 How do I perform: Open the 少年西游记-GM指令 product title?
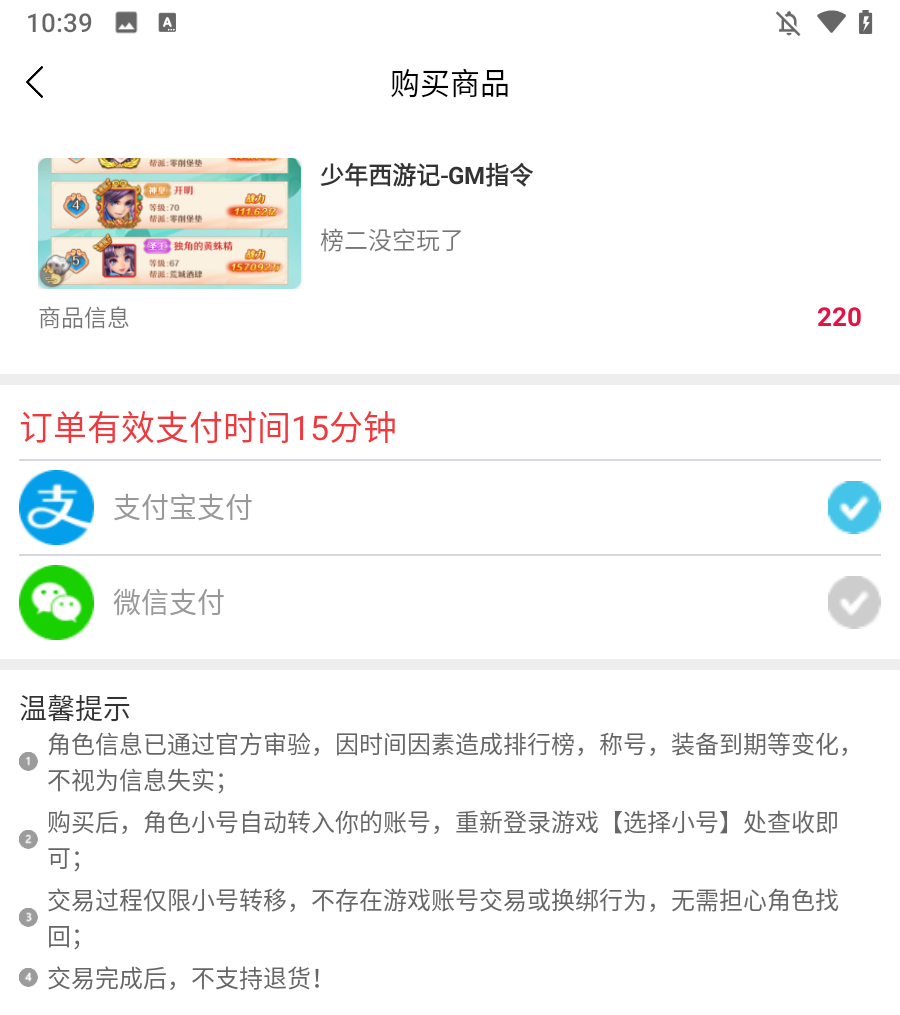pyautogui.click(x=427, y=175)
